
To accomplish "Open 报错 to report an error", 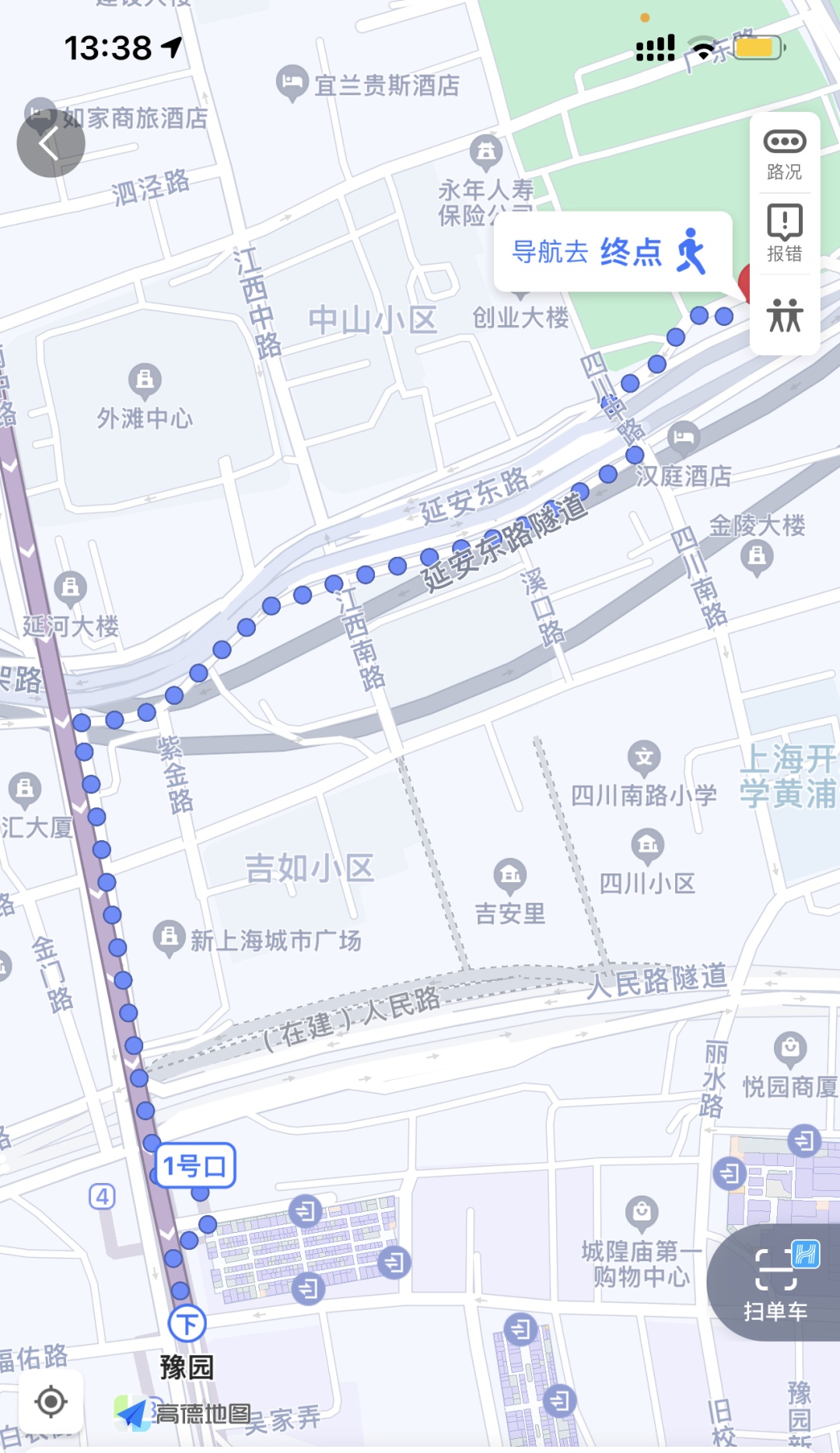I will pyautogui.click(x=784, y=233).
